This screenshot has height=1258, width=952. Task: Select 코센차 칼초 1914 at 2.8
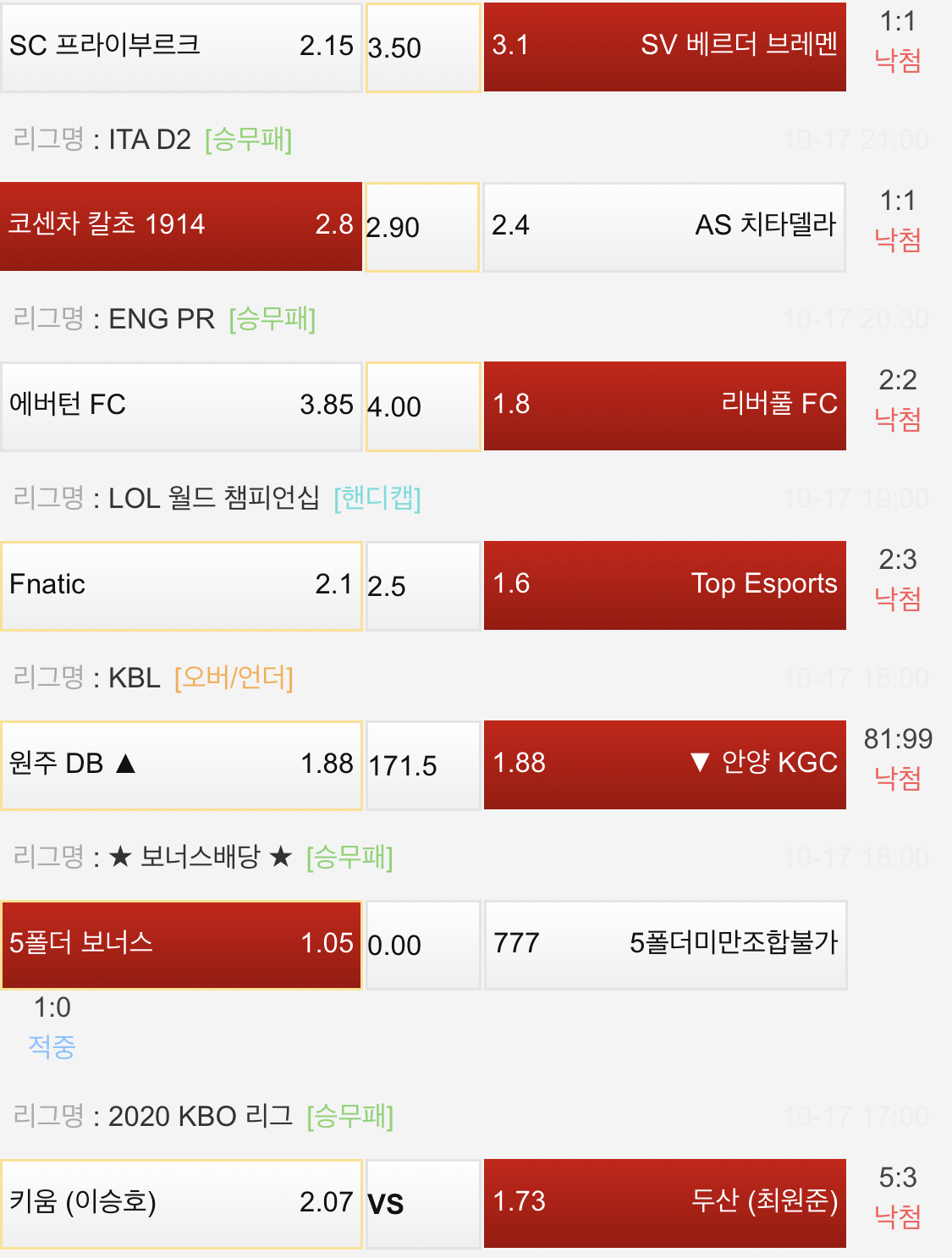tap(181, 226)
